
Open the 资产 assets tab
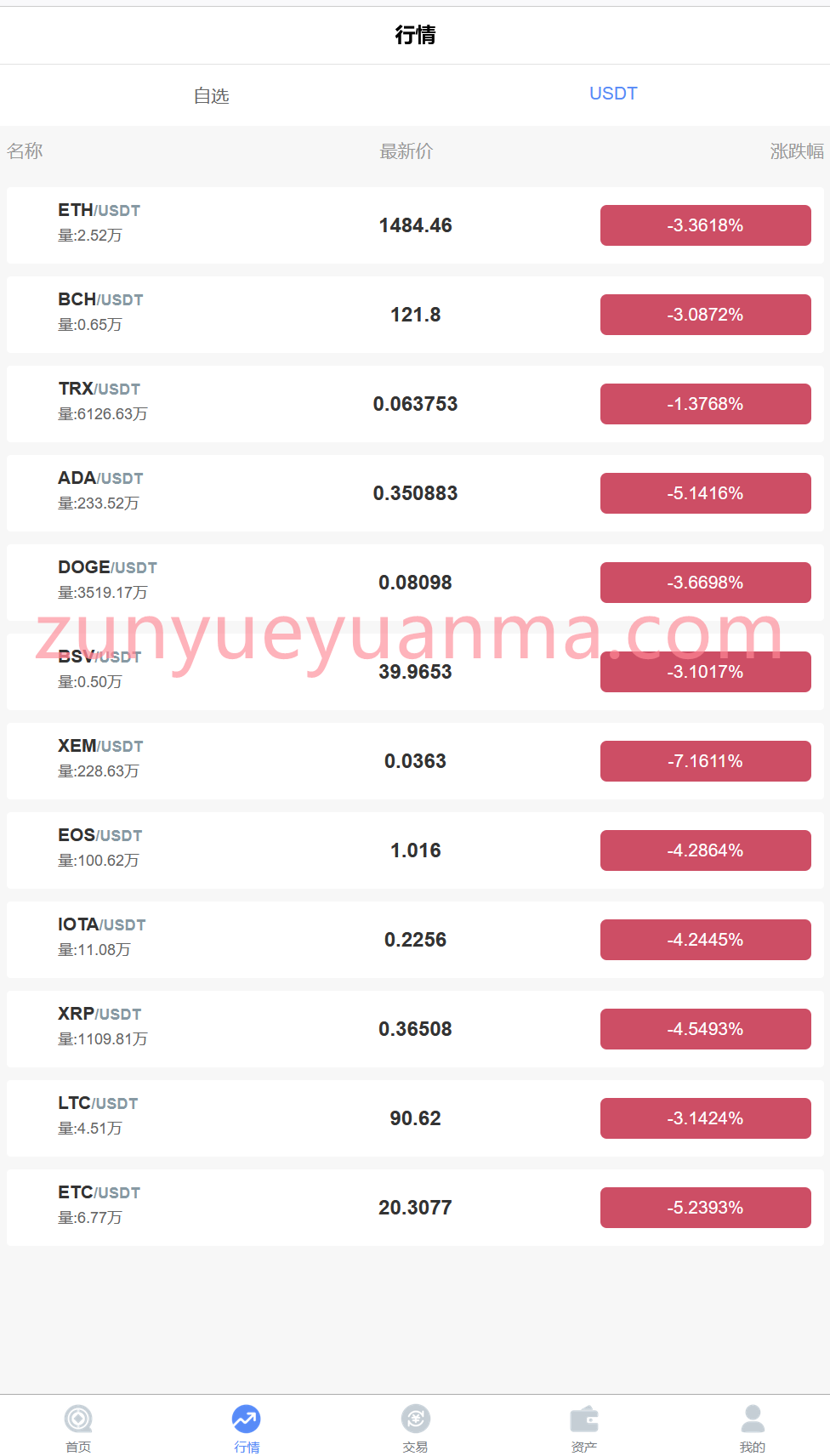[584, 1428]
